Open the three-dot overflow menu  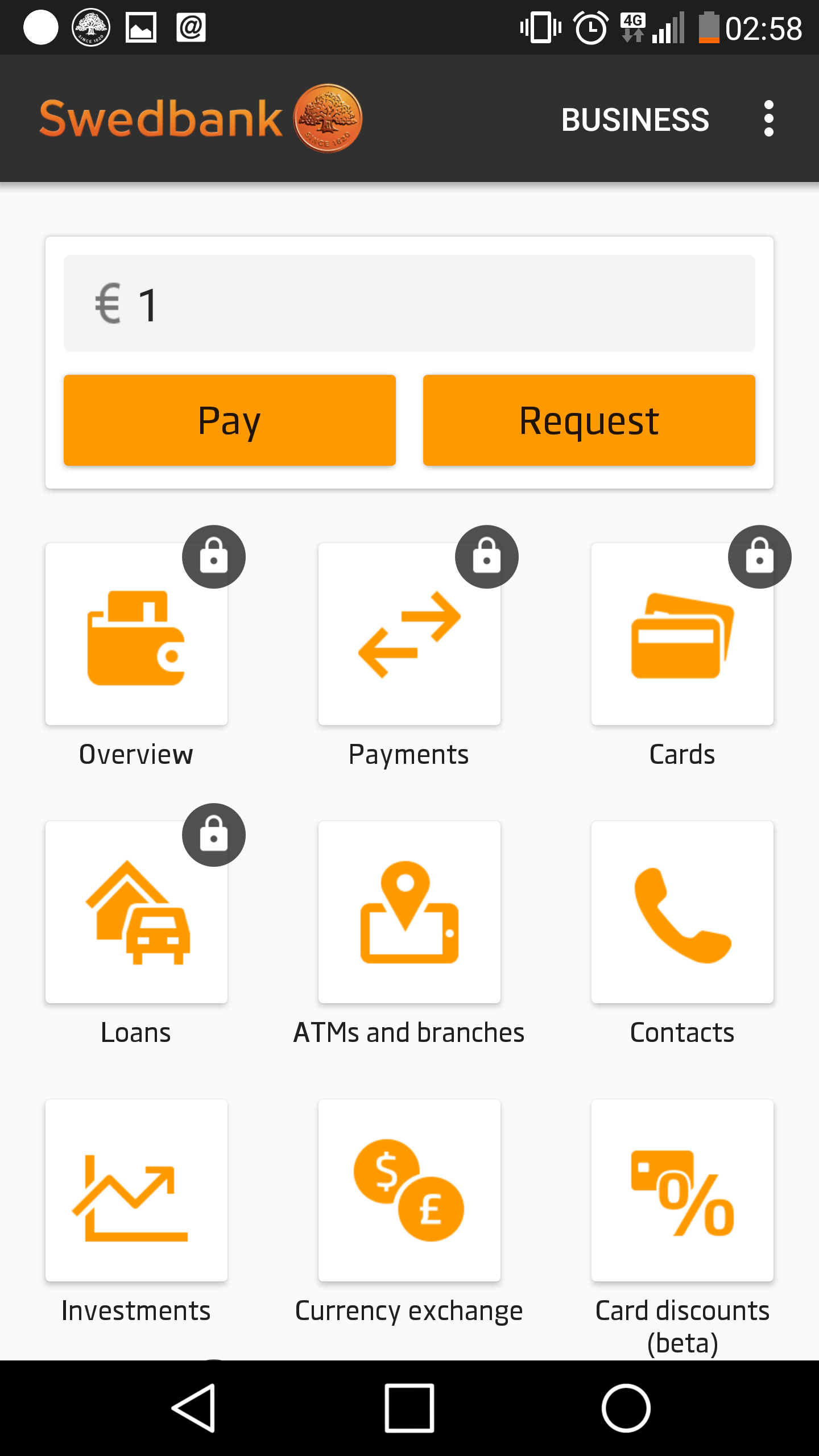768,119
